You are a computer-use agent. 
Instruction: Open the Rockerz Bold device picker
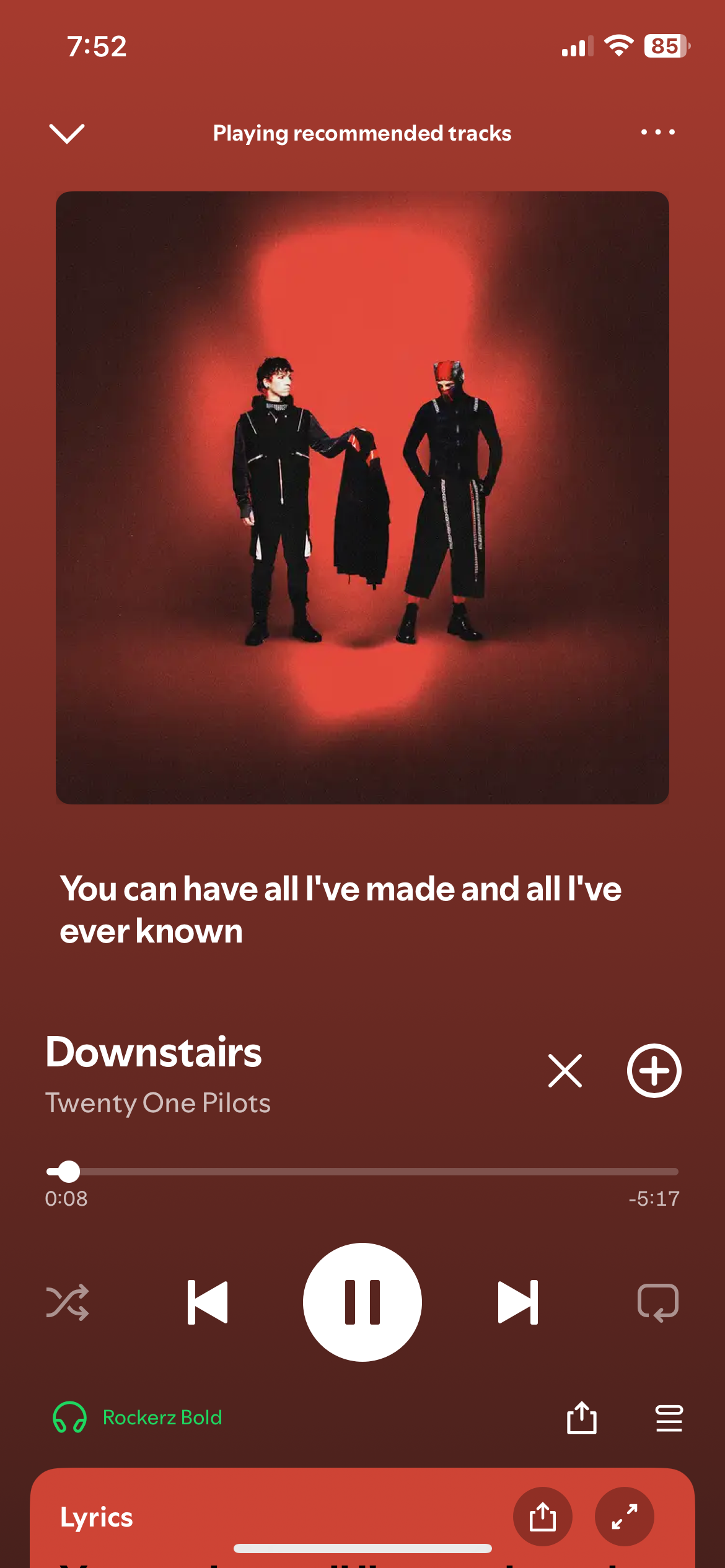(138, 1418)
